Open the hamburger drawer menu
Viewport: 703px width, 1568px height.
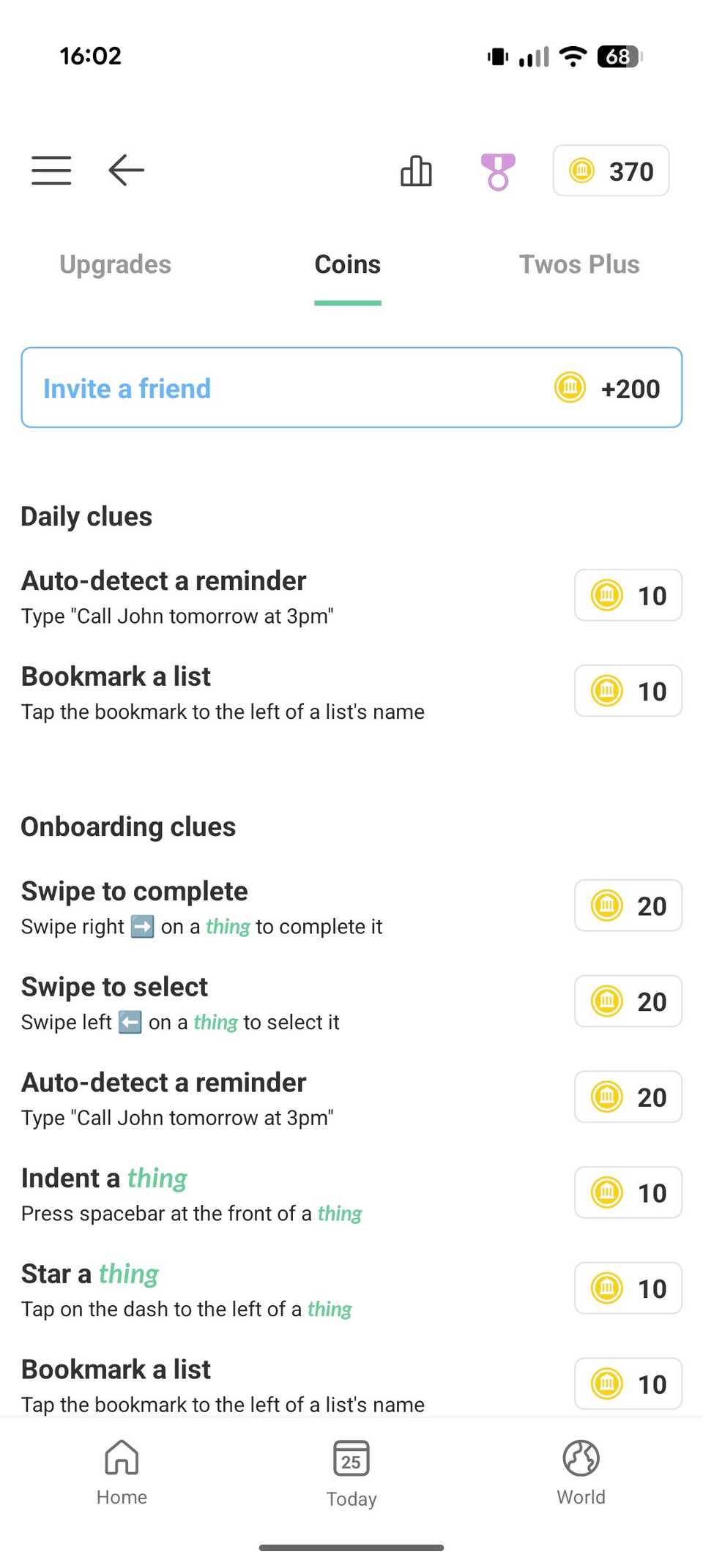pyautogui.click(x=51, y=171)
